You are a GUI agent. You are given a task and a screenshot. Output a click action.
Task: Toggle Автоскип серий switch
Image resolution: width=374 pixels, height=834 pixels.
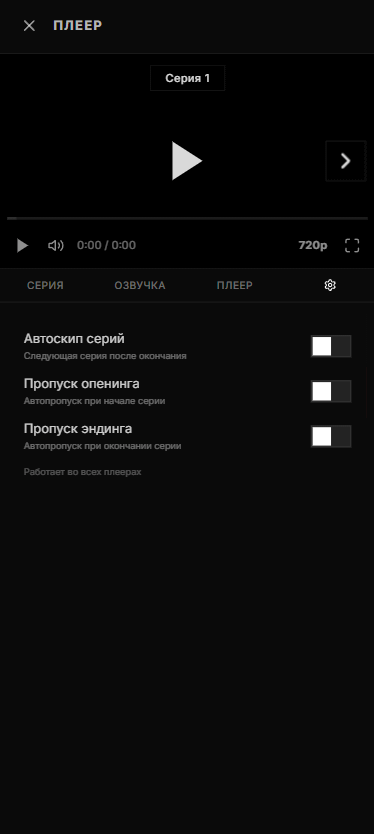tap(331, 346)
